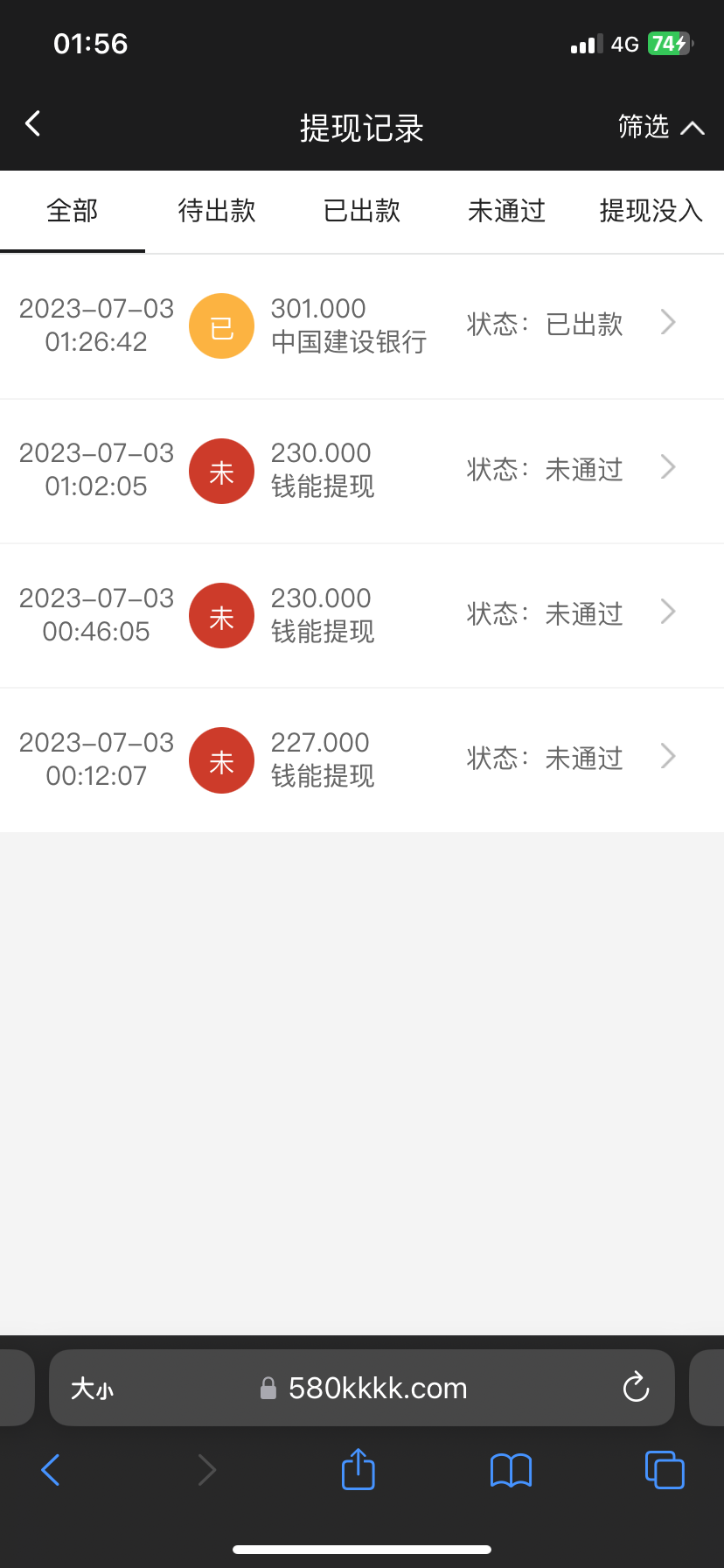Open the 227.000 钱能提现 record
Viewport: 724px width, 1568px height.
pyautogui.click(x=362, y=759)
